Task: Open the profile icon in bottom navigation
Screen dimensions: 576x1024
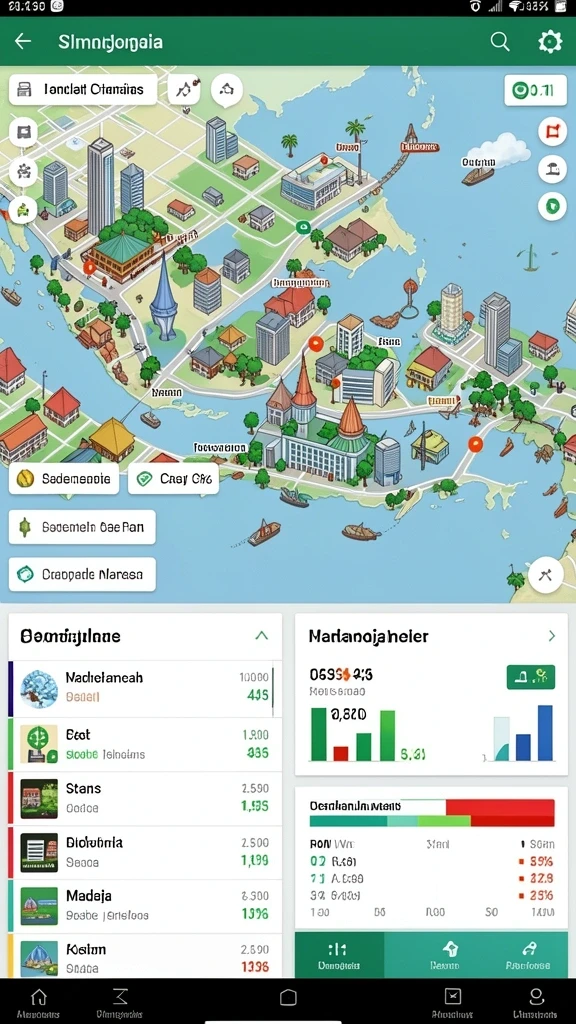Action: (536, 1001)
